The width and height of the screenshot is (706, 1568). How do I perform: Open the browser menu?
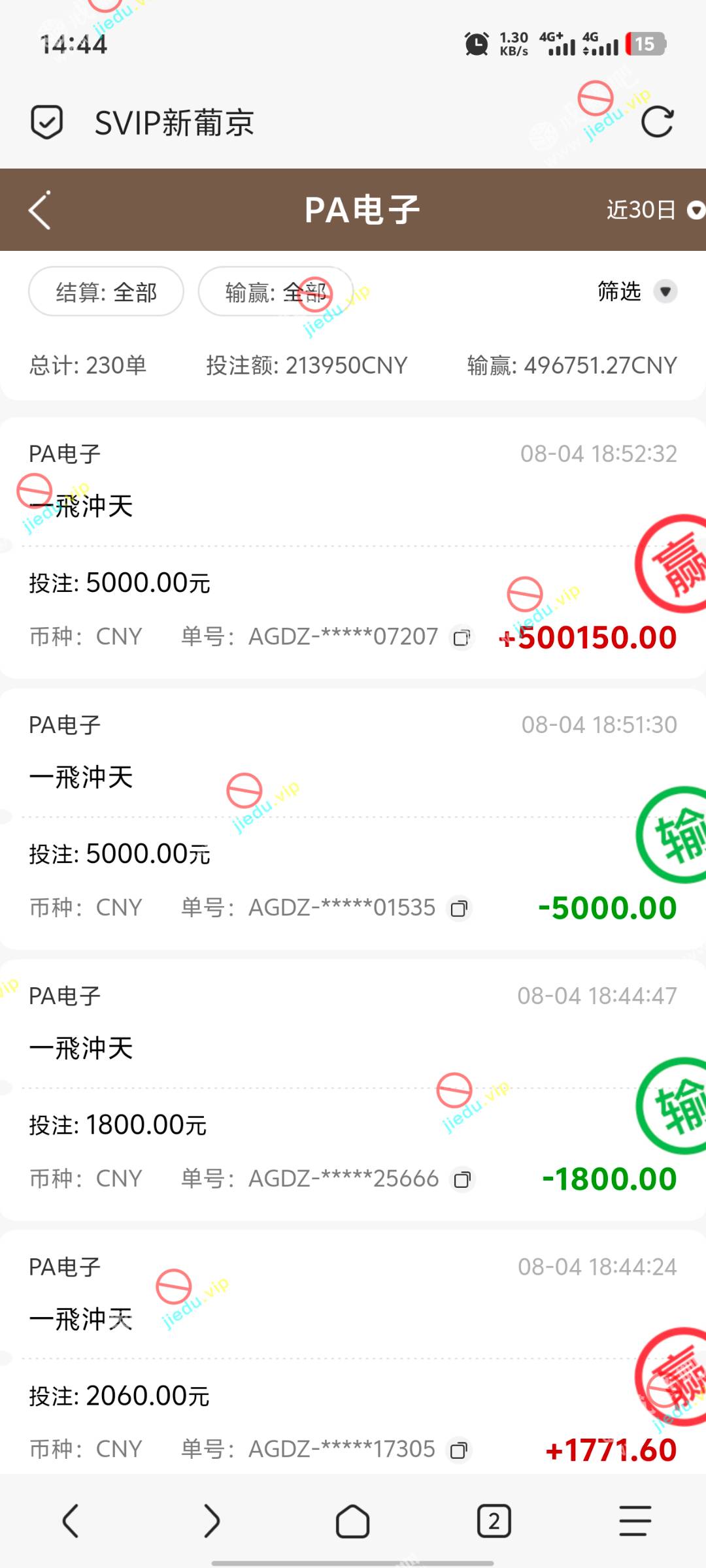click(635, 1522)
